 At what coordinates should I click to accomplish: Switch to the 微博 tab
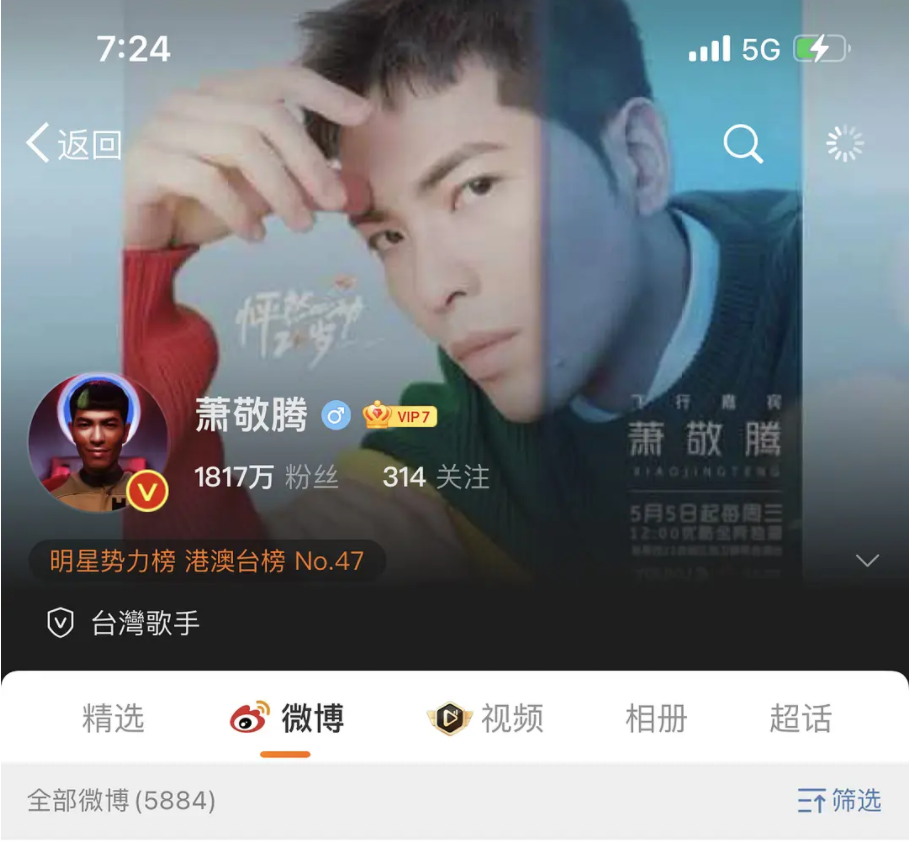coord(287,718)
